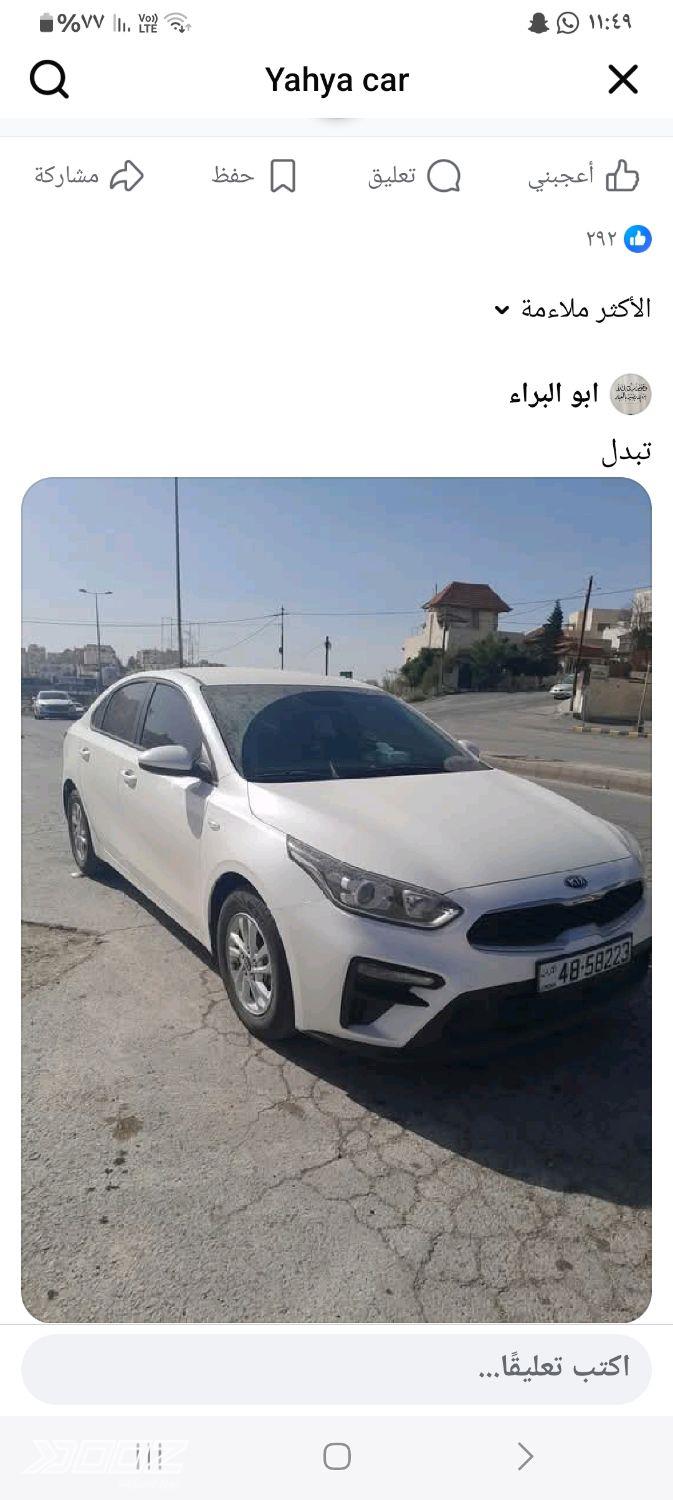Open the profile name ابو البراء
The height and width of the screenshot is (1500, 673).
(553, 394)
